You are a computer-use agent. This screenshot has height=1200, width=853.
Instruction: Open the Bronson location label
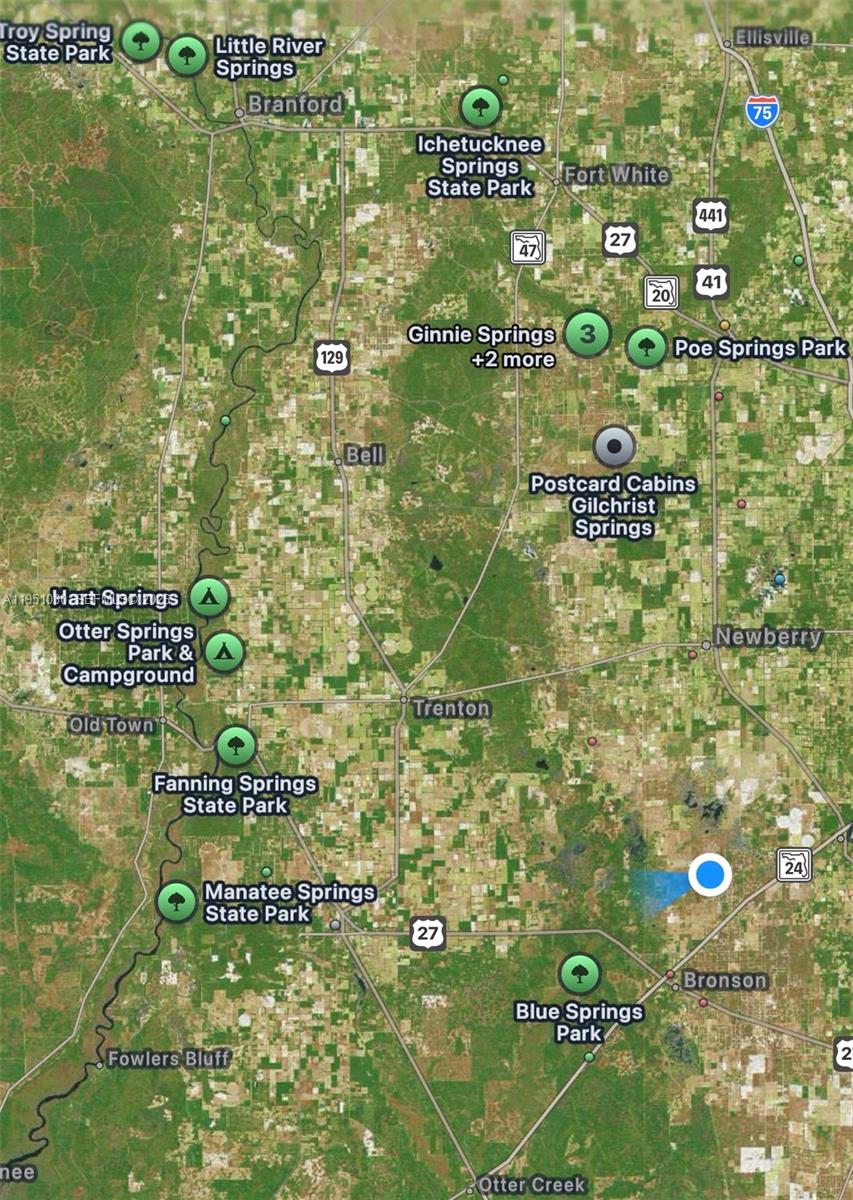point(724,980)
